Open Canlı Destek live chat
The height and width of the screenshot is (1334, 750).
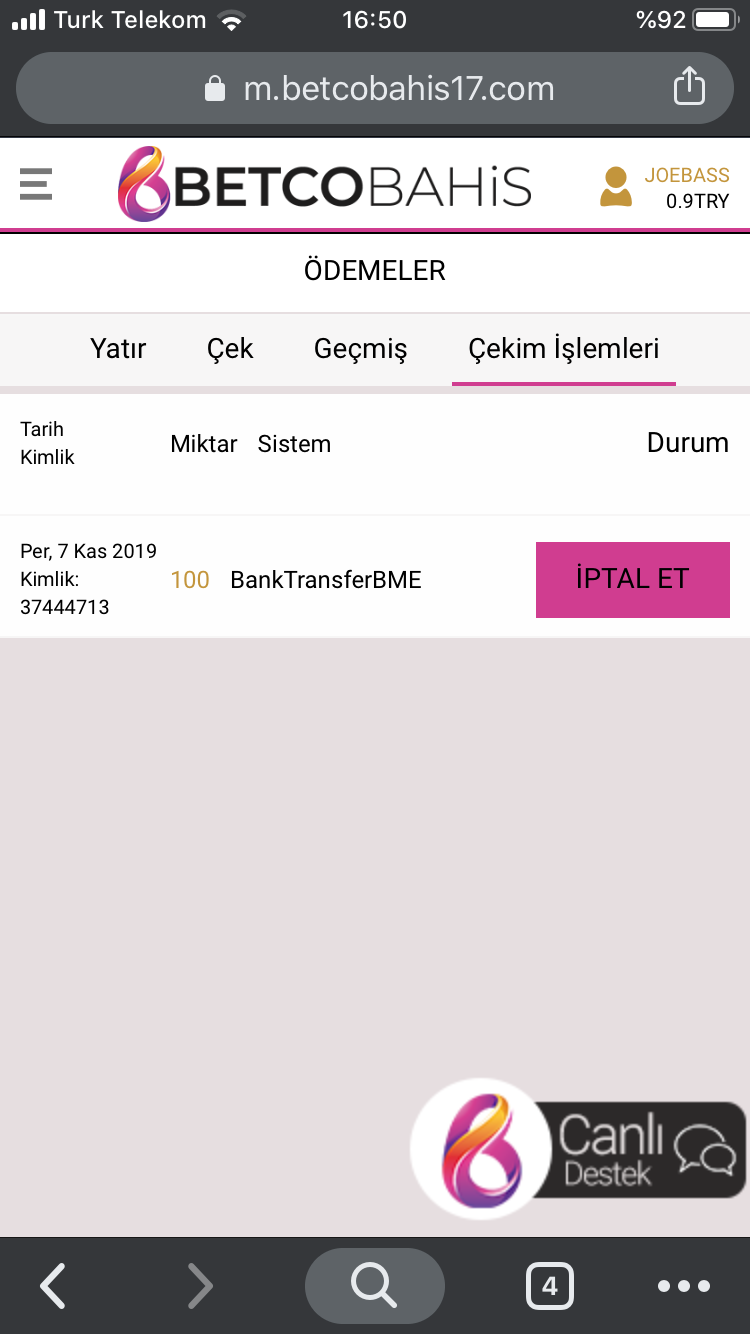578,1150
